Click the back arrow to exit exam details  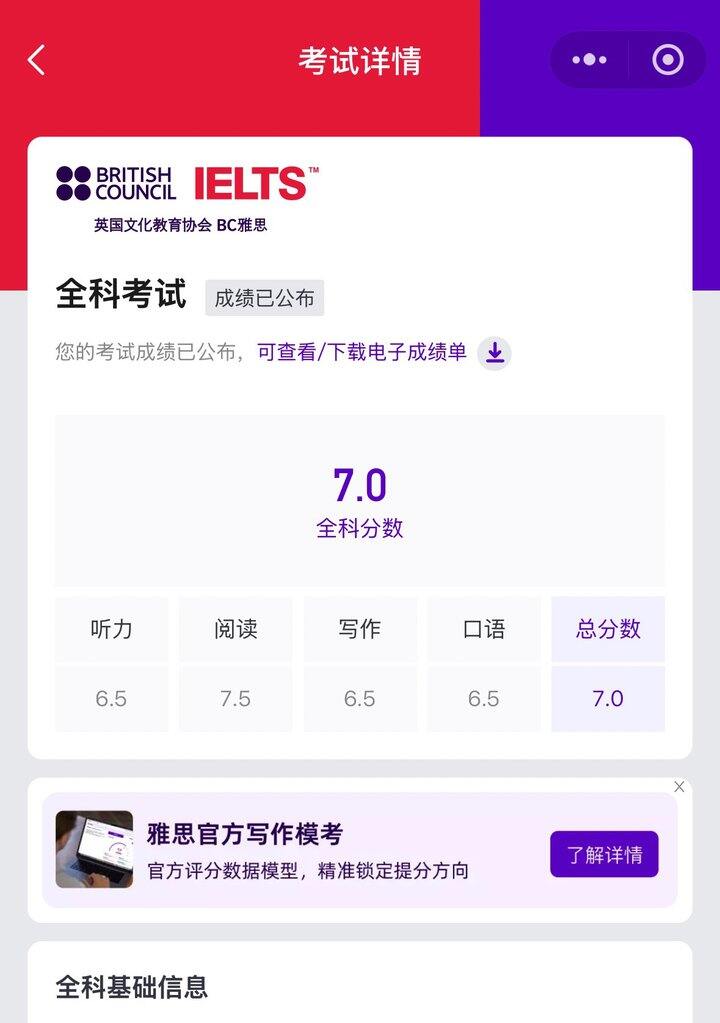(36, 60)
